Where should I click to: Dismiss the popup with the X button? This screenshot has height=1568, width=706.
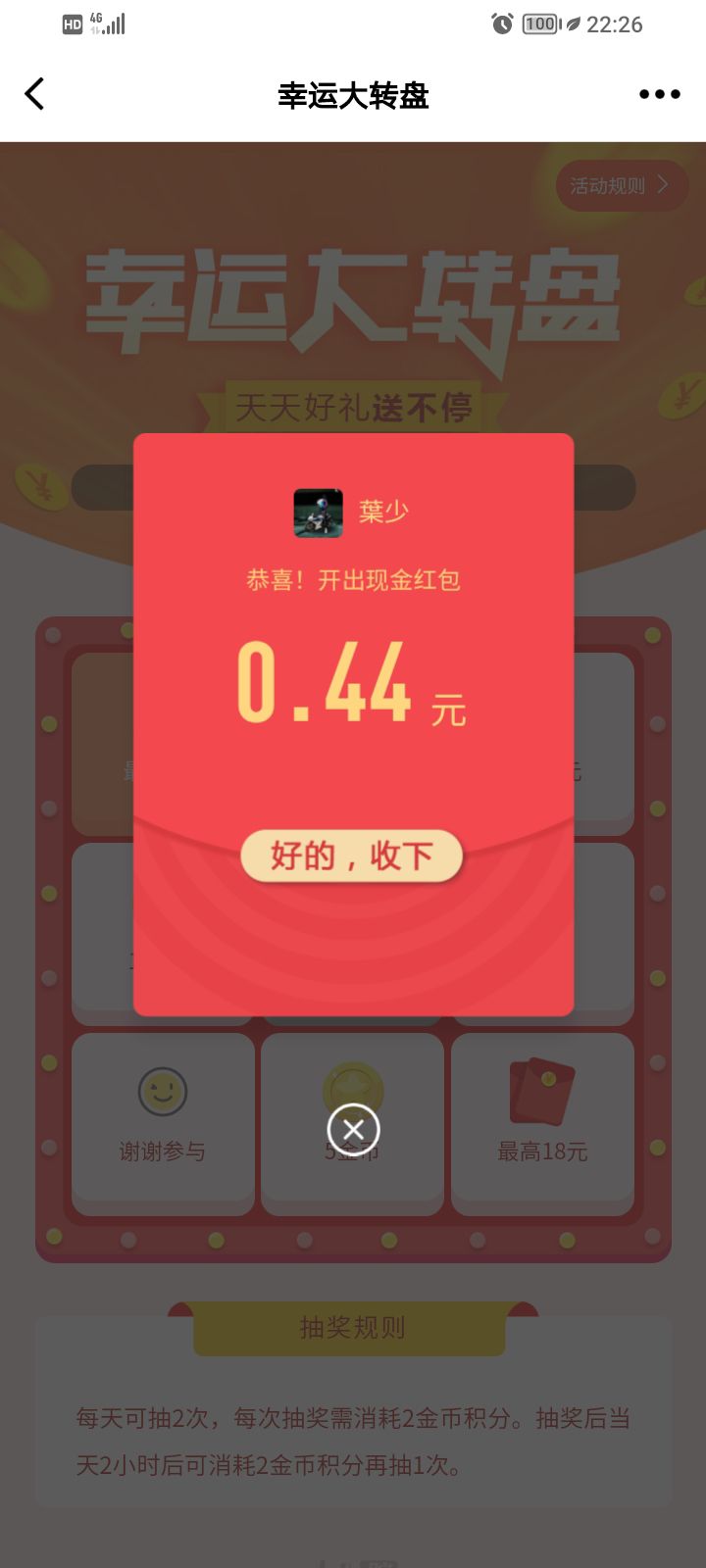point(352,1129)
